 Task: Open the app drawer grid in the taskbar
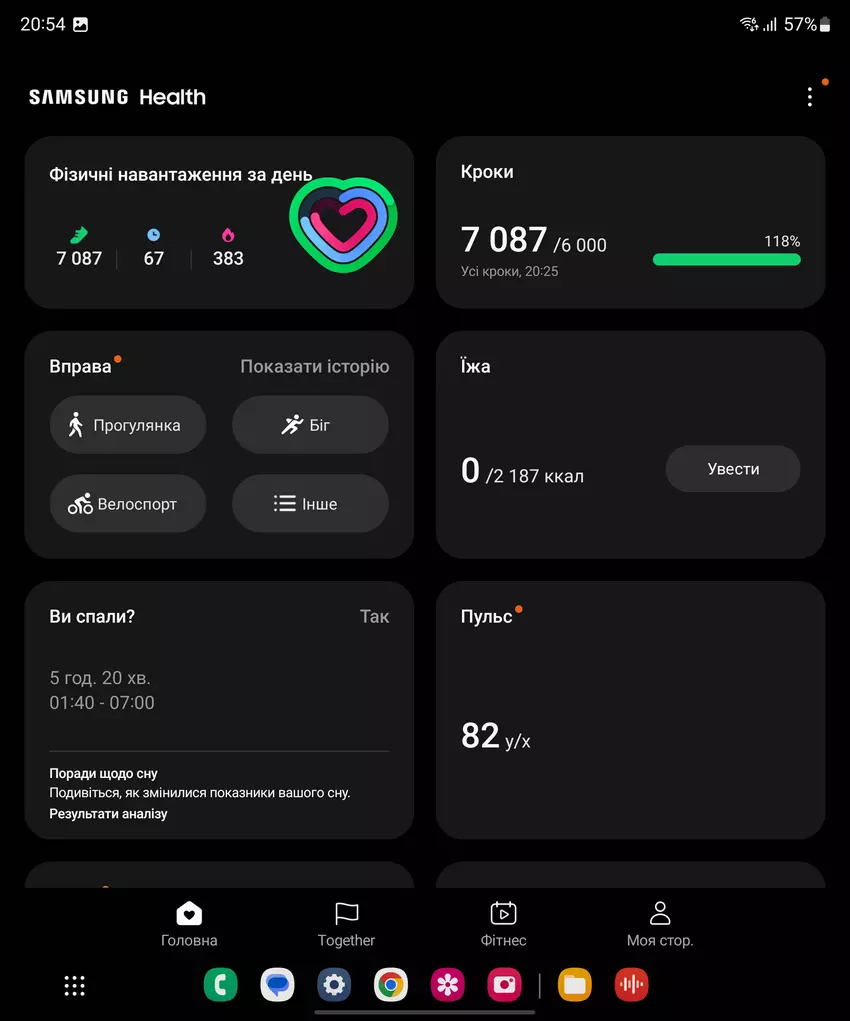(x=75, y=986)
